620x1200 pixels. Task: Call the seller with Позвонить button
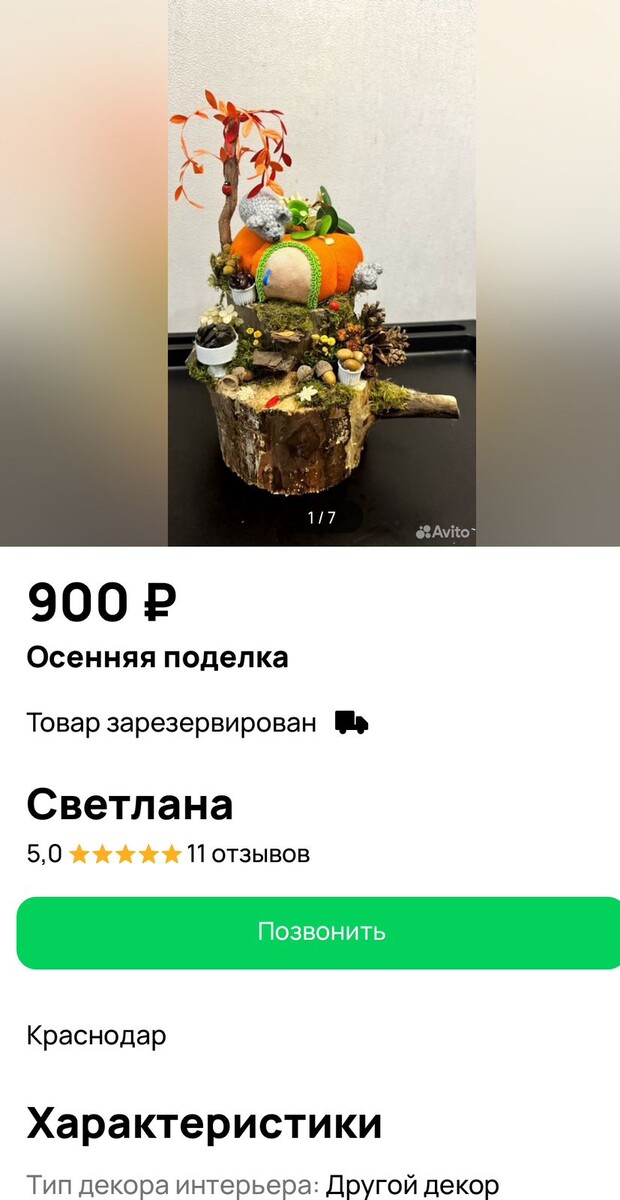tap(320, 932)
